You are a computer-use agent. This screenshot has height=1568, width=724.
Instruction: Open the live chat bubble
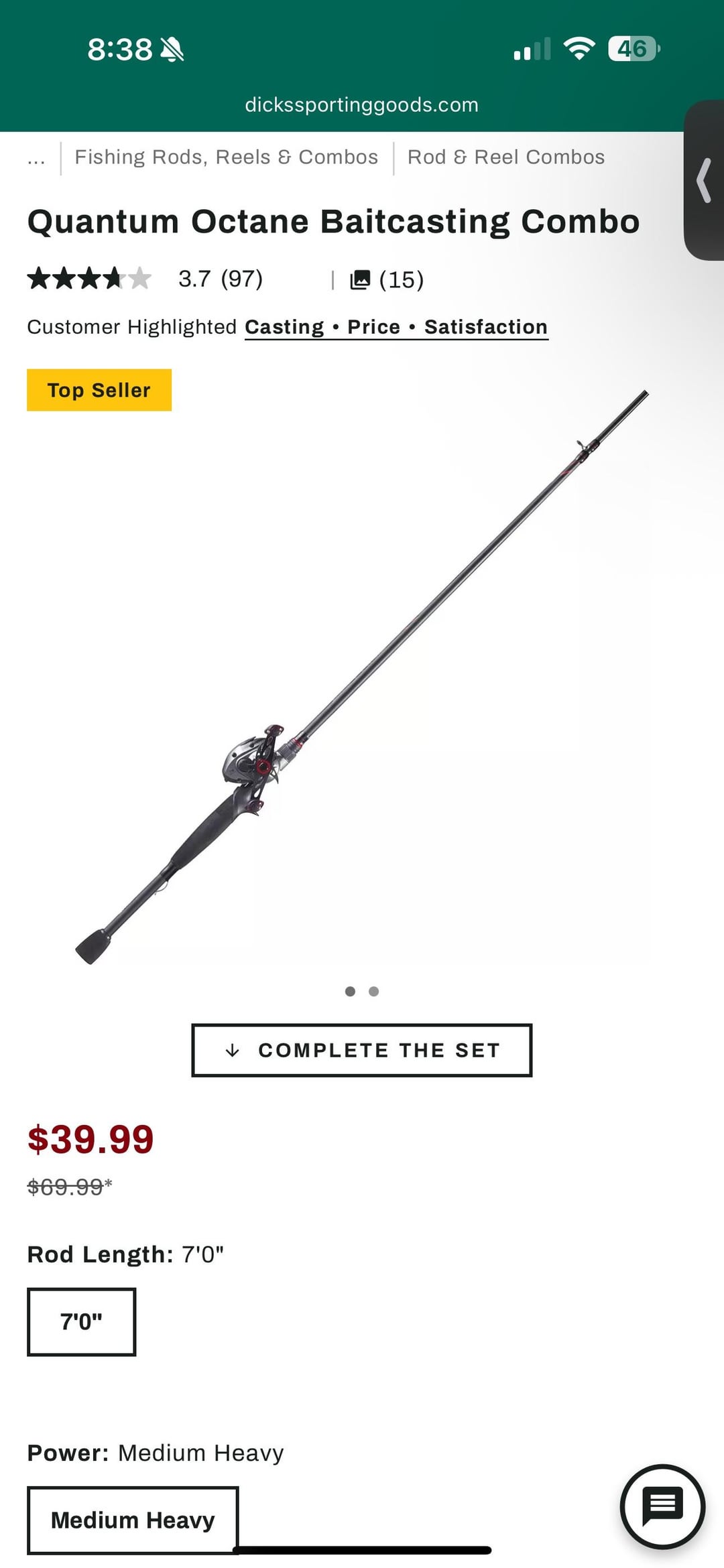point(662,1506)
